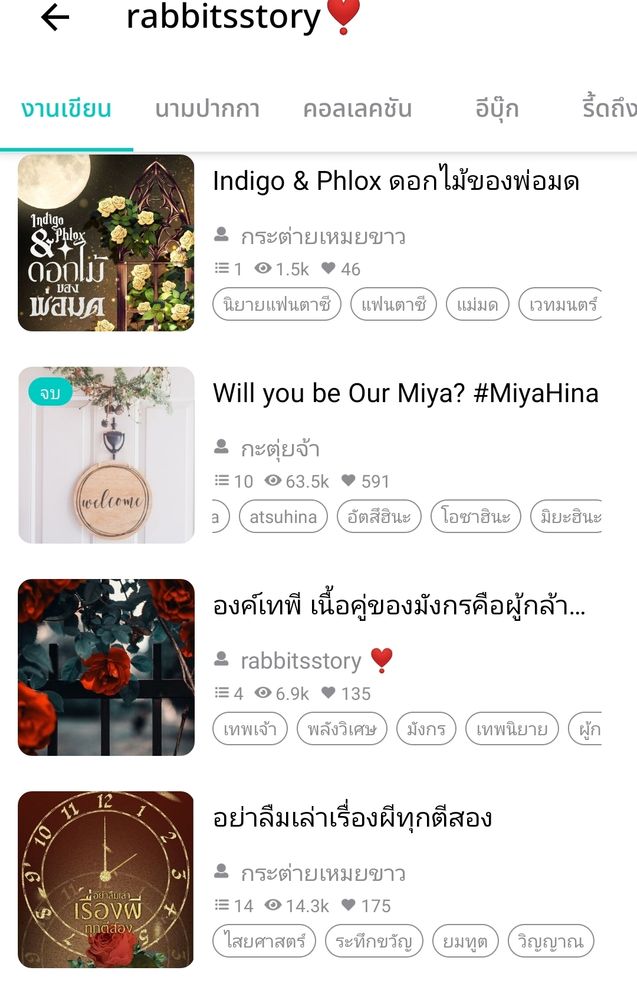Open Indigo & Phlox ดอกไม้ของพ่อมด story
Screen dimensions: 637x1000
pyautogui.click(x=396, y=181)
